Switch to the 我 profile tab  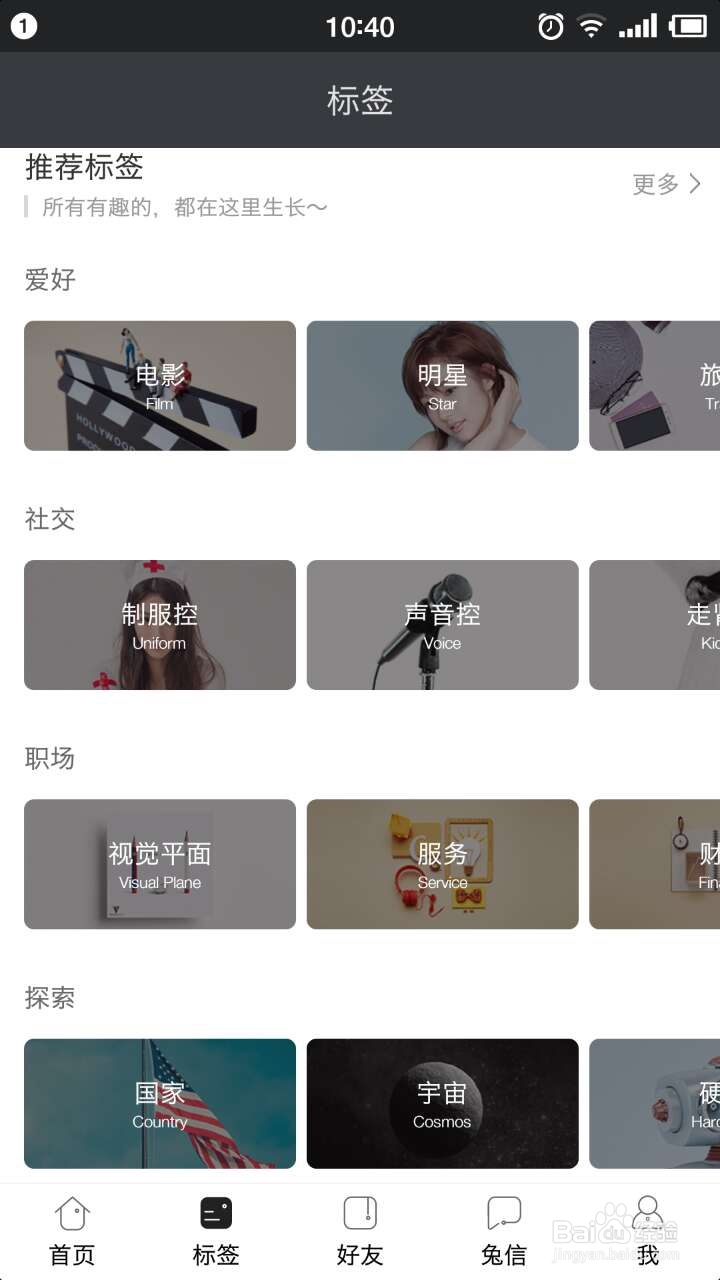point(648,1228)
